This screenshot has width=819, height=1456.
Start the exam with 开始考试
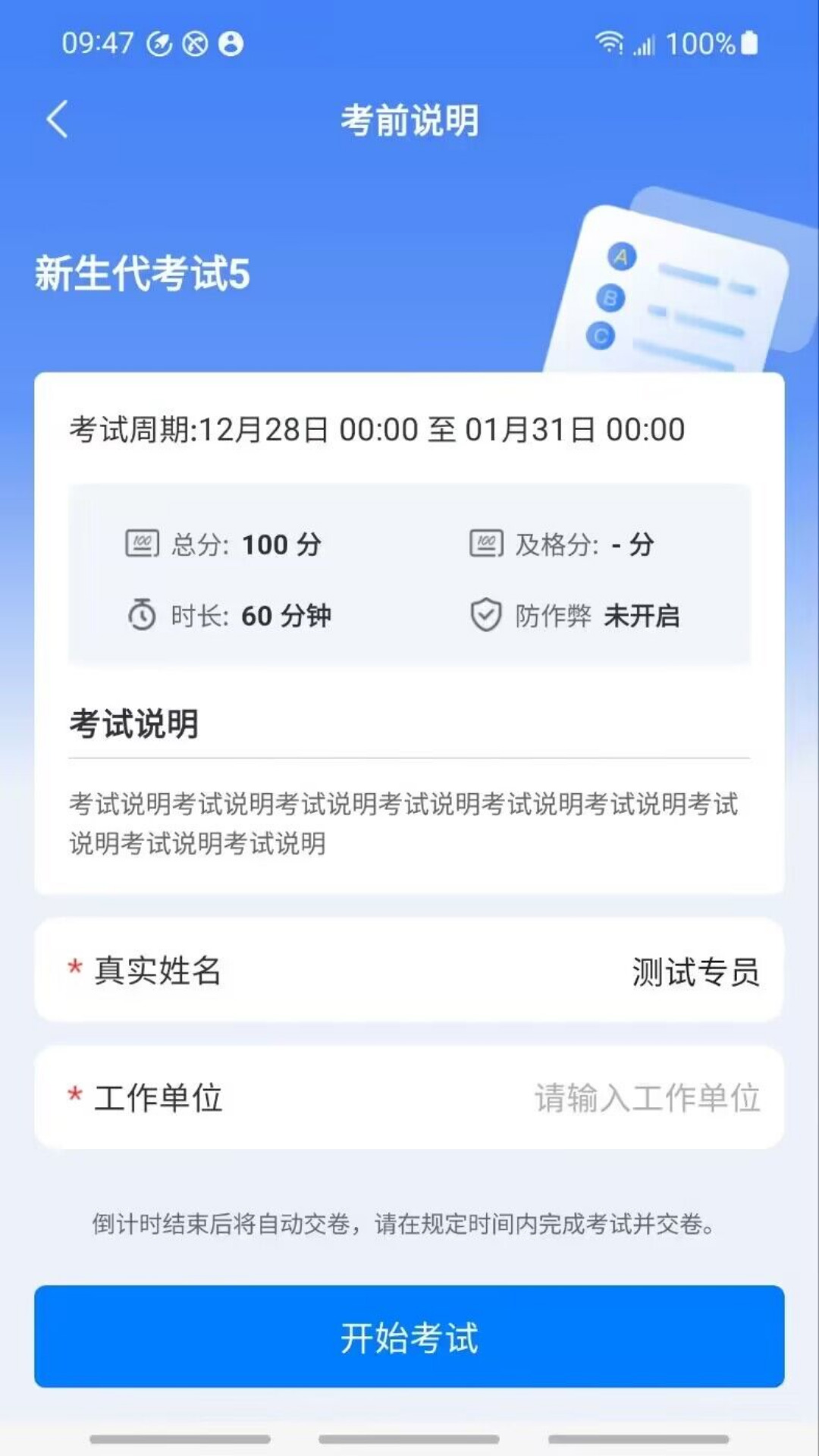click(409, 1337)
